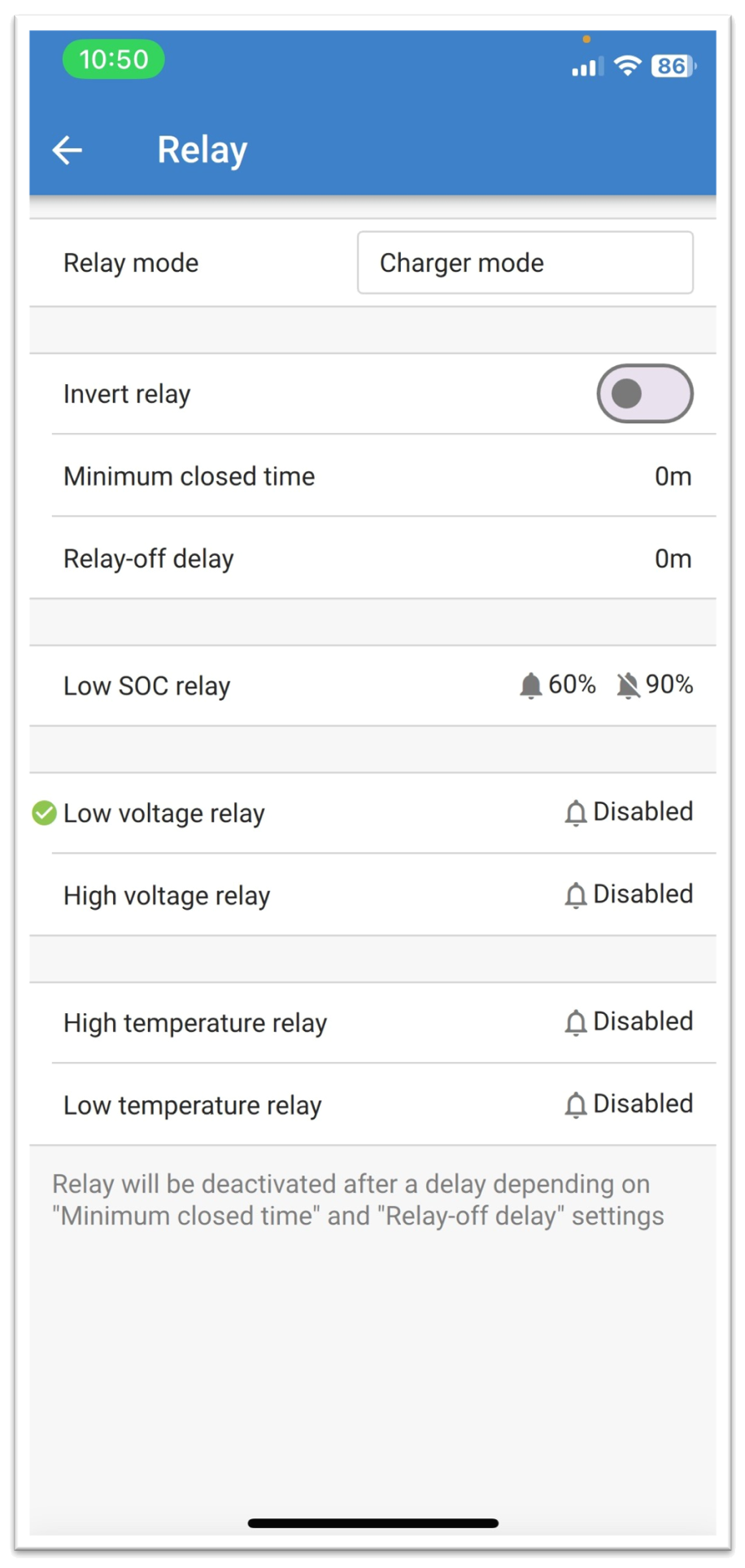
Task: Select the Low temperature relay row
Action: pyautogui.click(x=372, y=1105)
